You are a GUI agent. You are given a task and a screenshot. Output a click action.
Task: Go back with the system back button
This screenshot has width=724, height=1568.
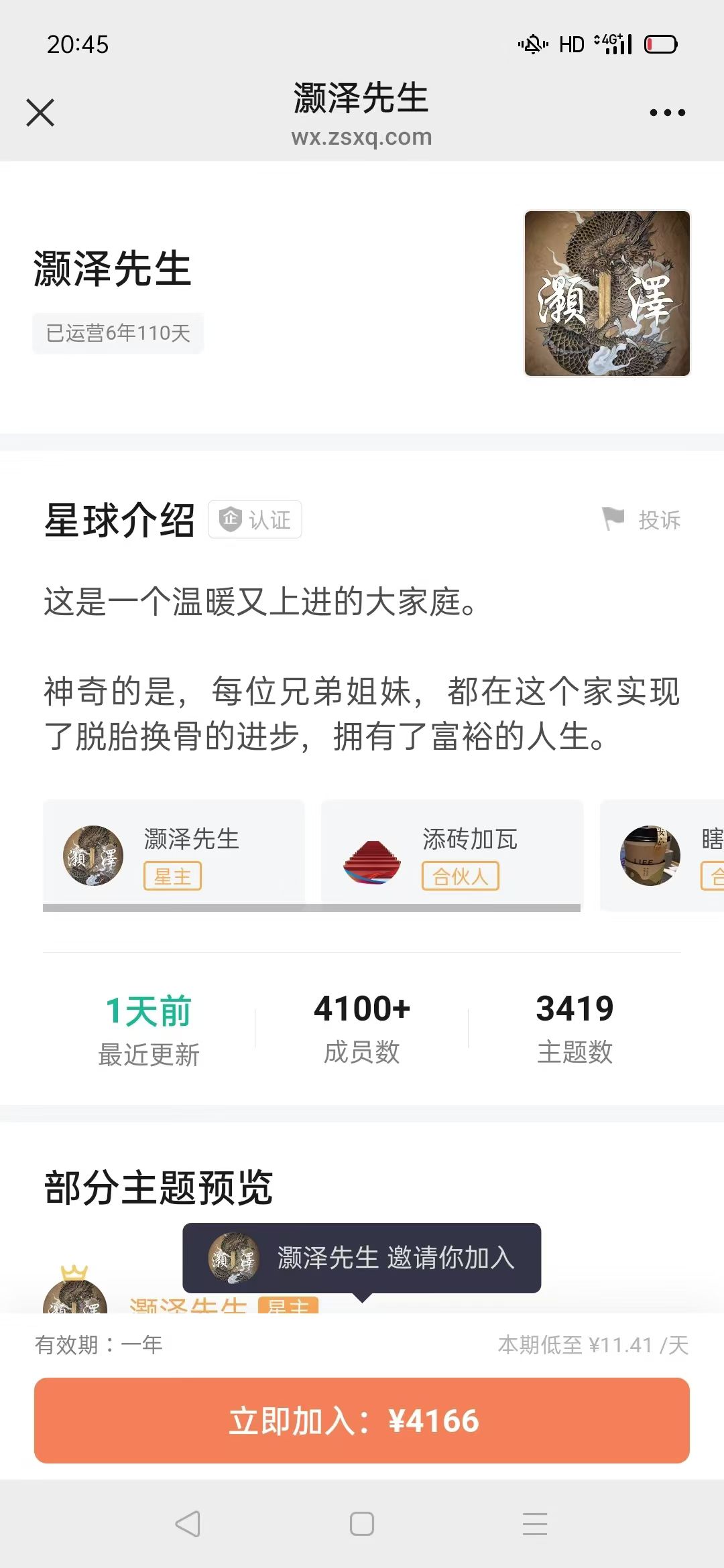[x=188, y=1524]
